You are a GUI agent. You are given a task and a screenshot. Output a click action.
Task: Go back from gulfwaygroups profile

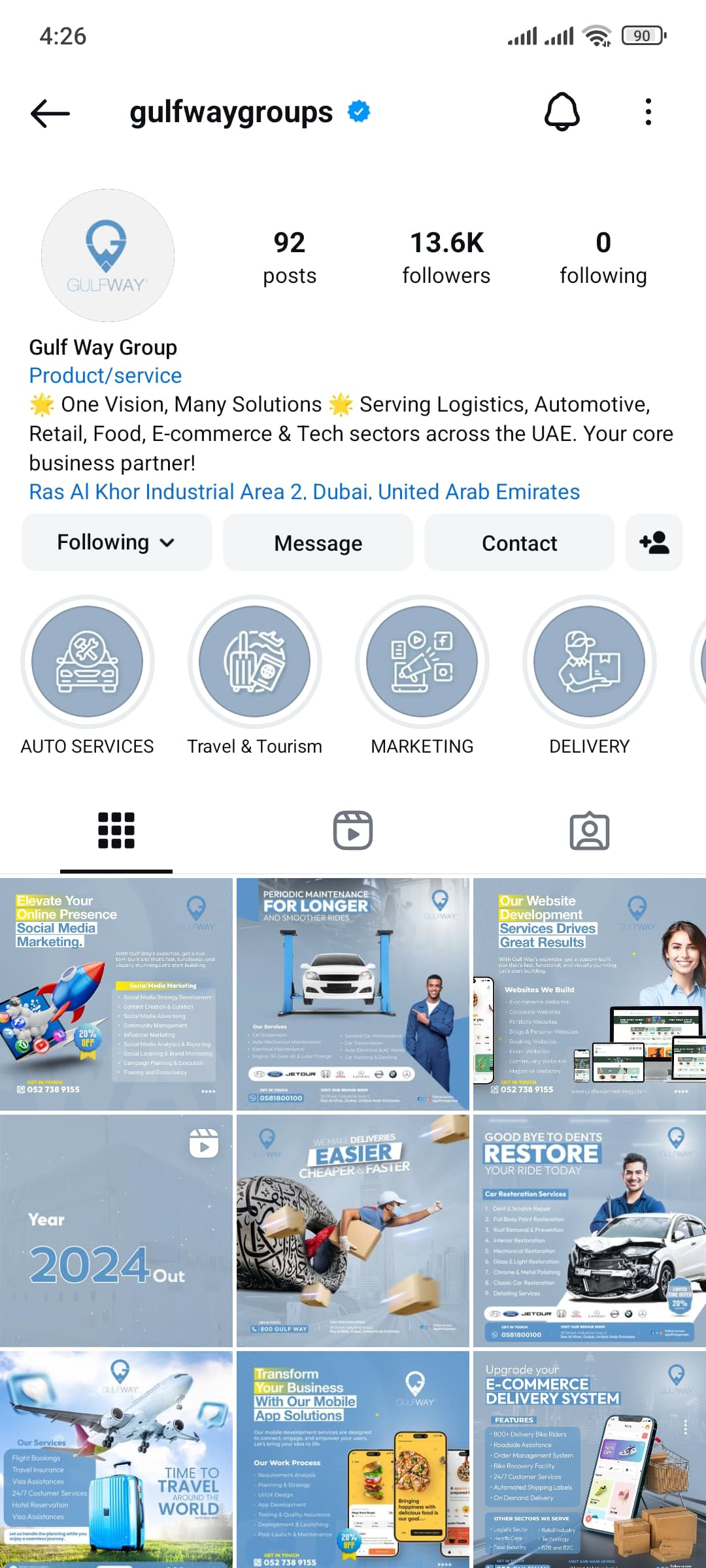click(50, 113)
